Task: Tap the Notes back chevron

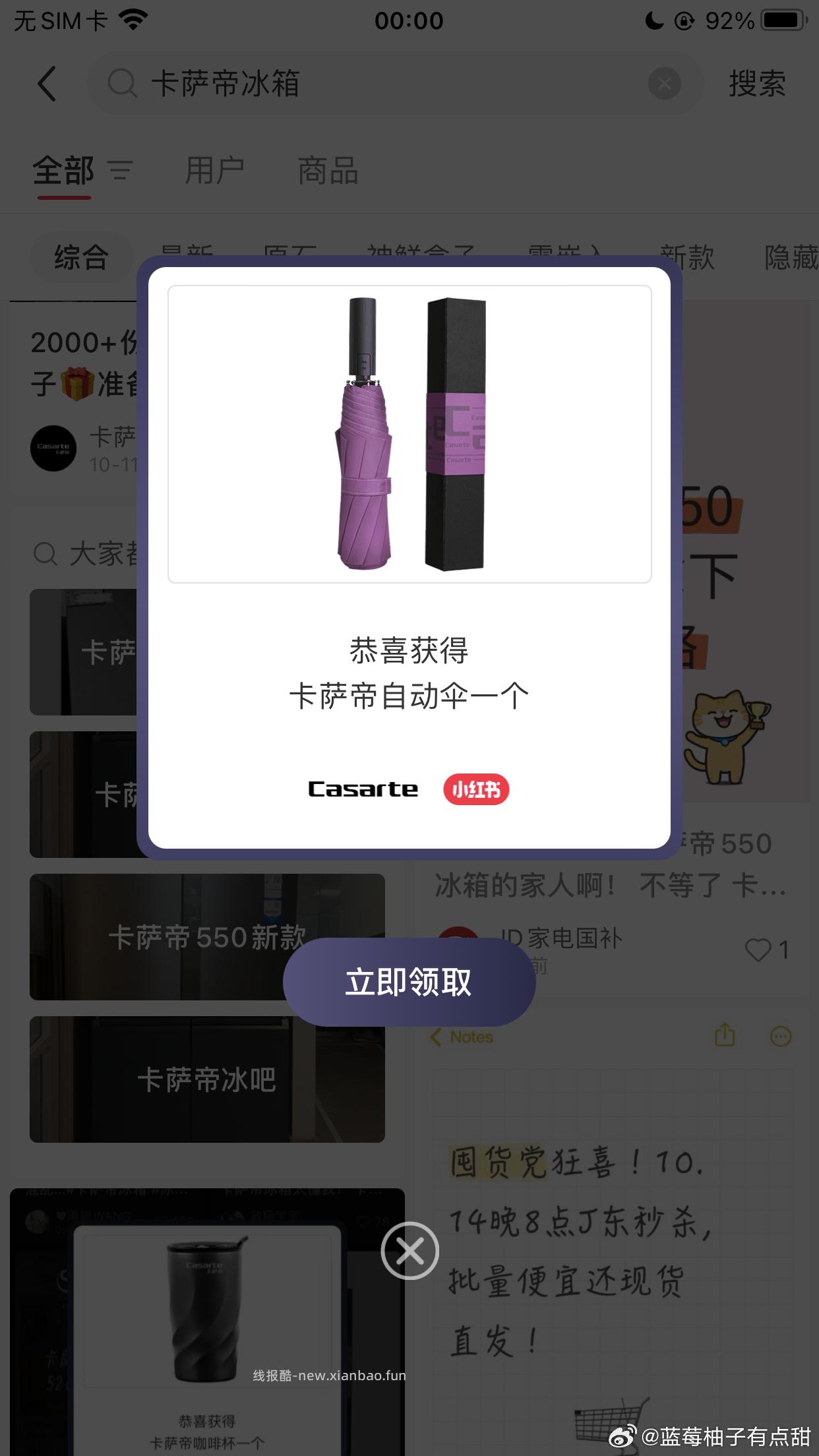Action: coord(436,1036)
